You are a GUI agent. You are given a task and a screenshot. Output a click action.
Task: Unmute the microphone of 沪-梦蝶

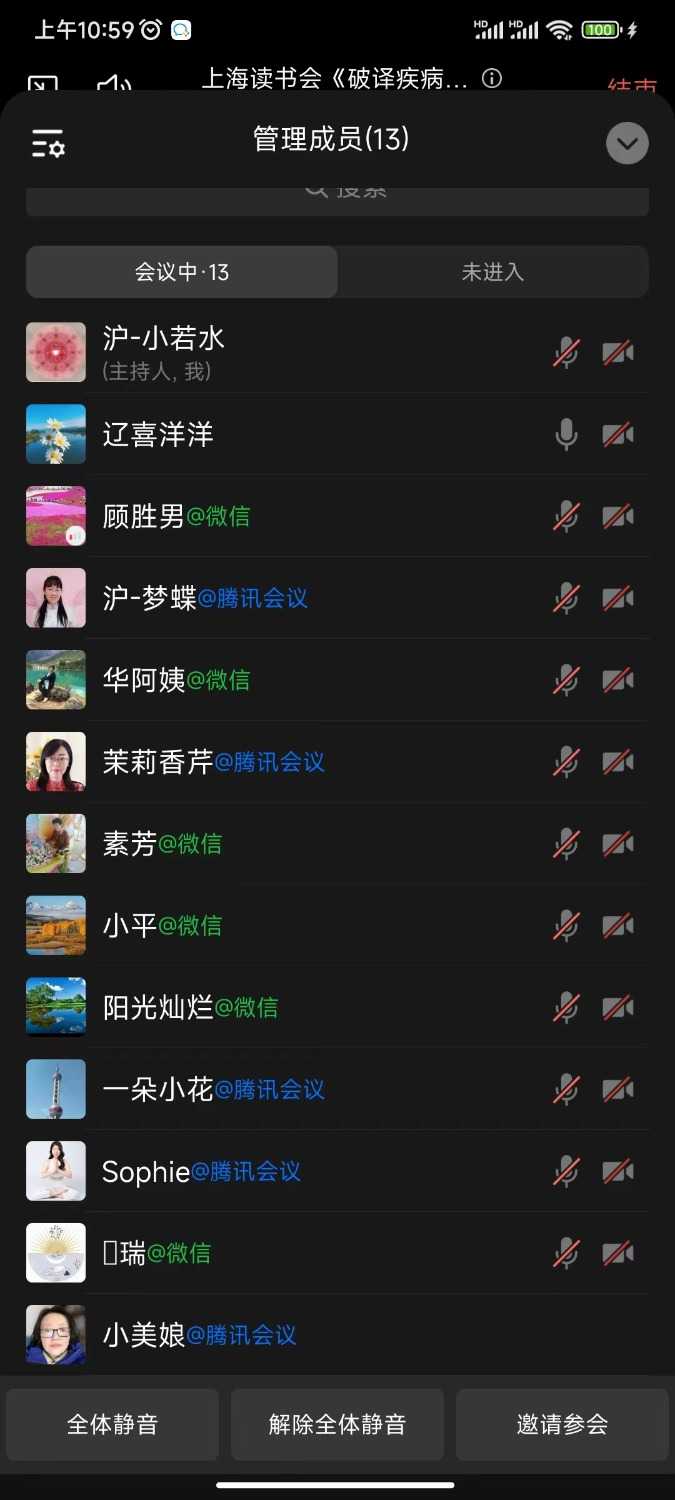tap(566, 599)
